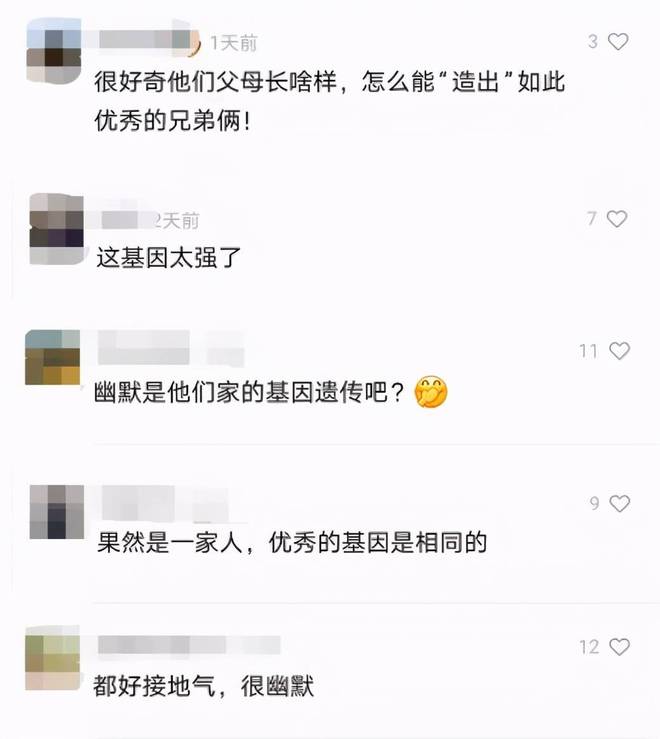The height and width of the screenshot is (739, 660).
Task: Open avatar of the 果然是一家人 commenter
Action: 56,512
